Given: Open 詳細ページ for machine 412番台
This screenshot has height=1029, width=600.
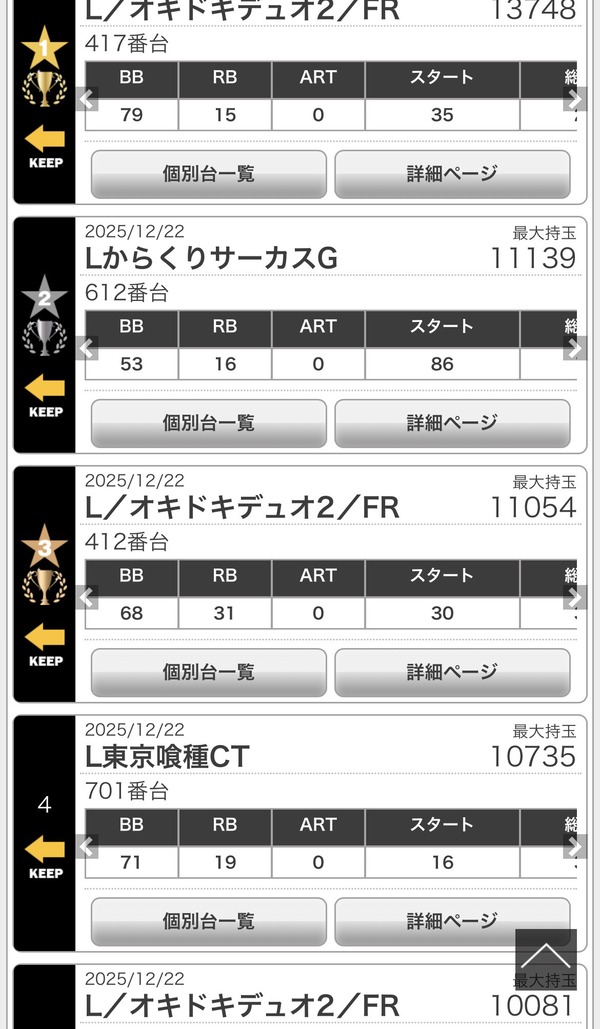Looking at the screenshot, I should point(452,672).
